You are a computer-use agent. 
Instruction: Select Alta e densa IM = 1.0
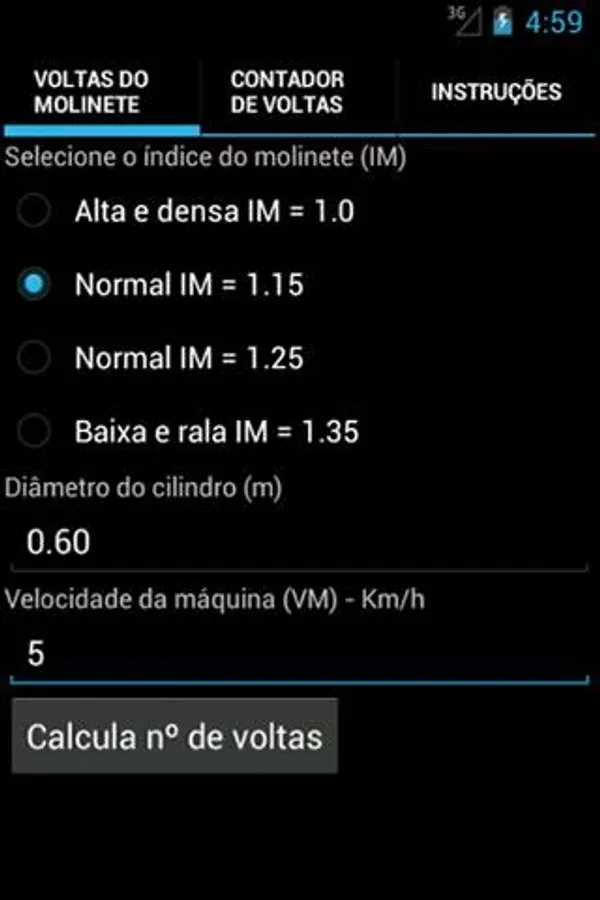click(x=35, y=211)
